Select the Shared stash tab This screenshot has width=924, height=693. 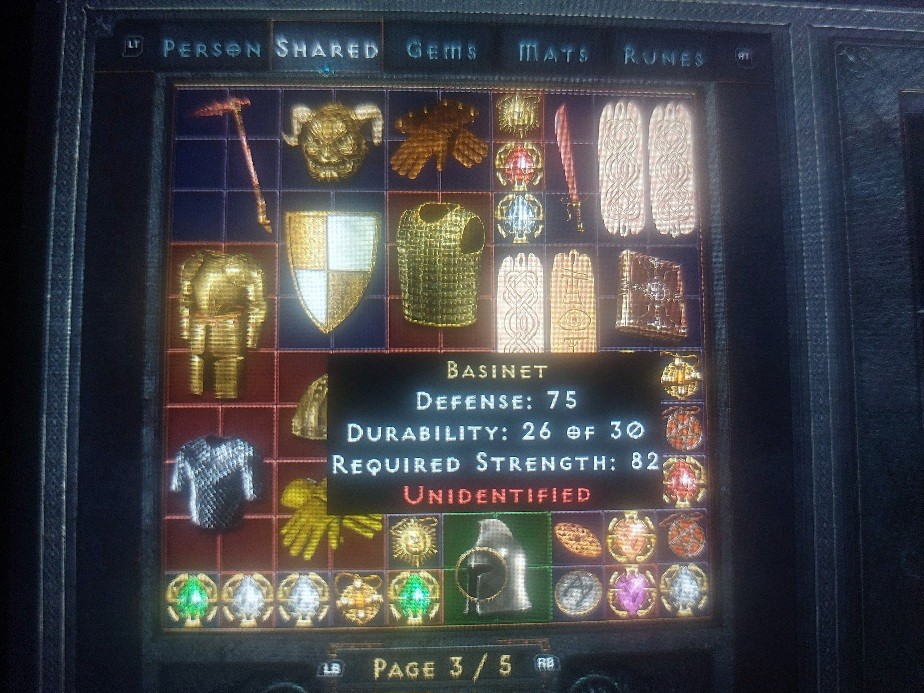327,48
